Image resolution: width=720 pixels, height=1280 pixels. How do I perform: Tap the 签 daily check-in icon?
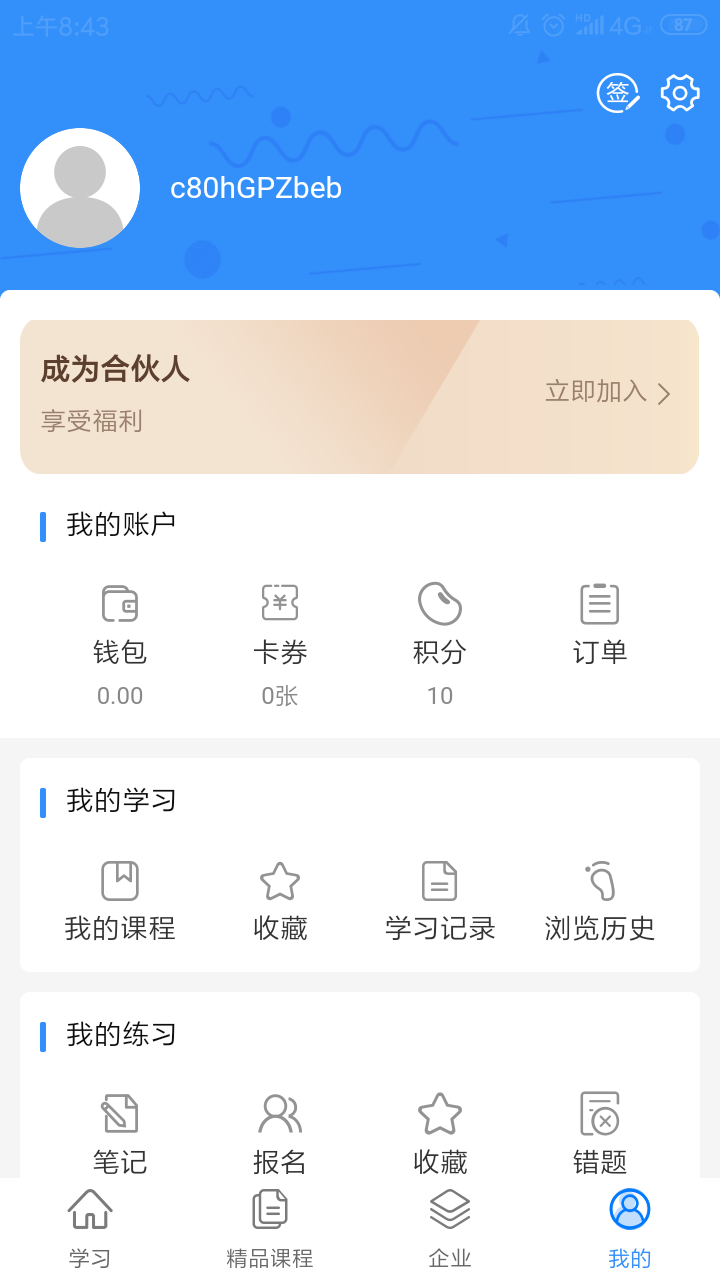click(x=618, y=93)
